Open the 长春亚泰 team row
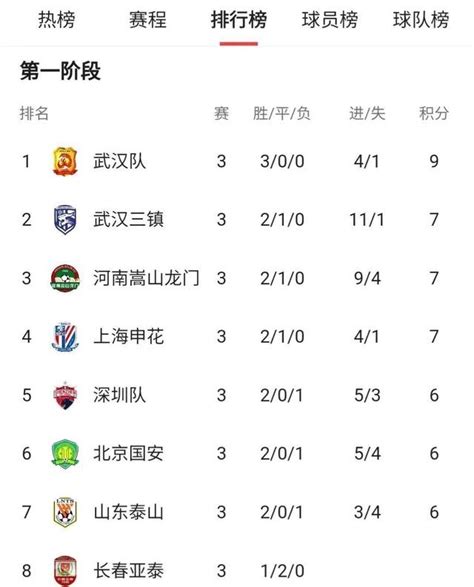This screenshot has height=587, width=474. [237, 568]
